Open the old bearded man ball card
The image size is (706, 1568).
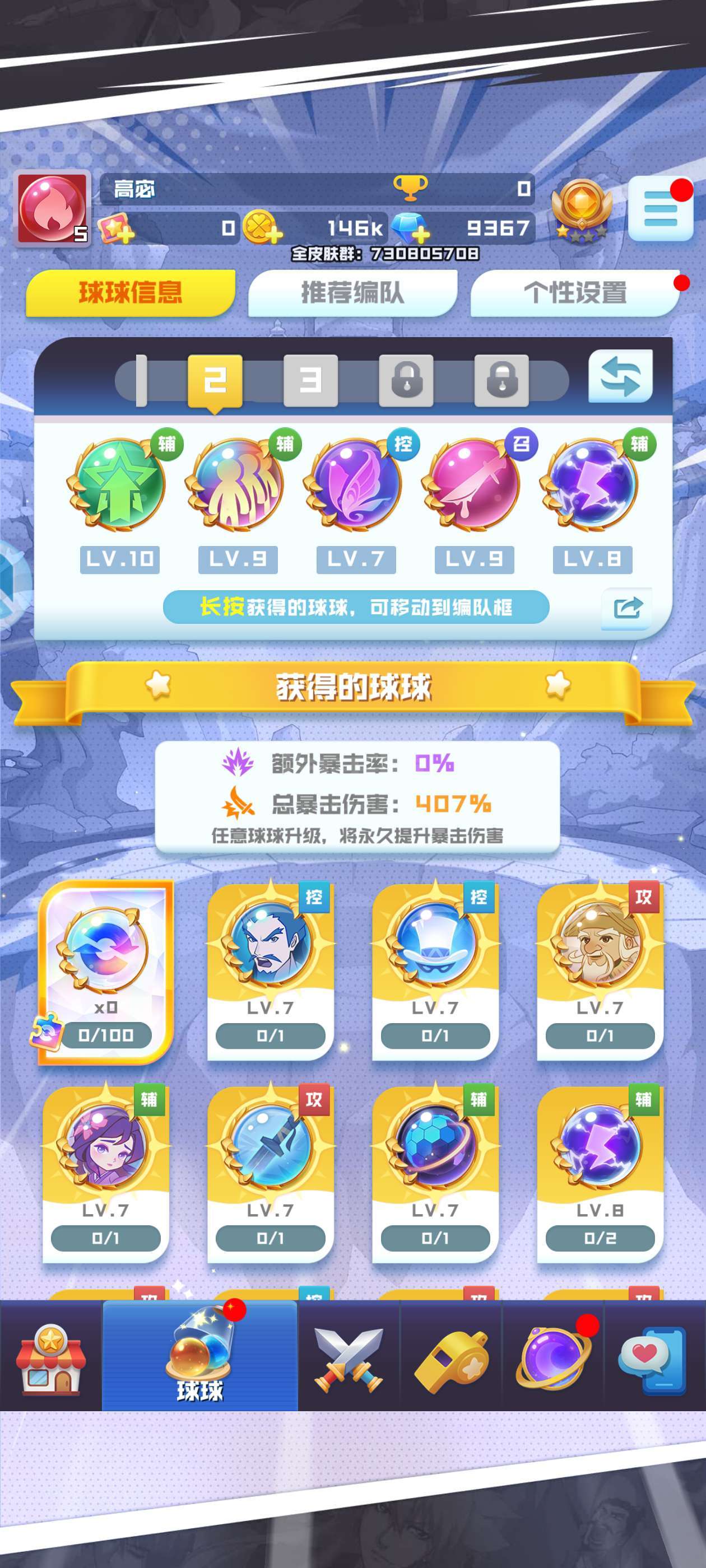tap(600, 972)
